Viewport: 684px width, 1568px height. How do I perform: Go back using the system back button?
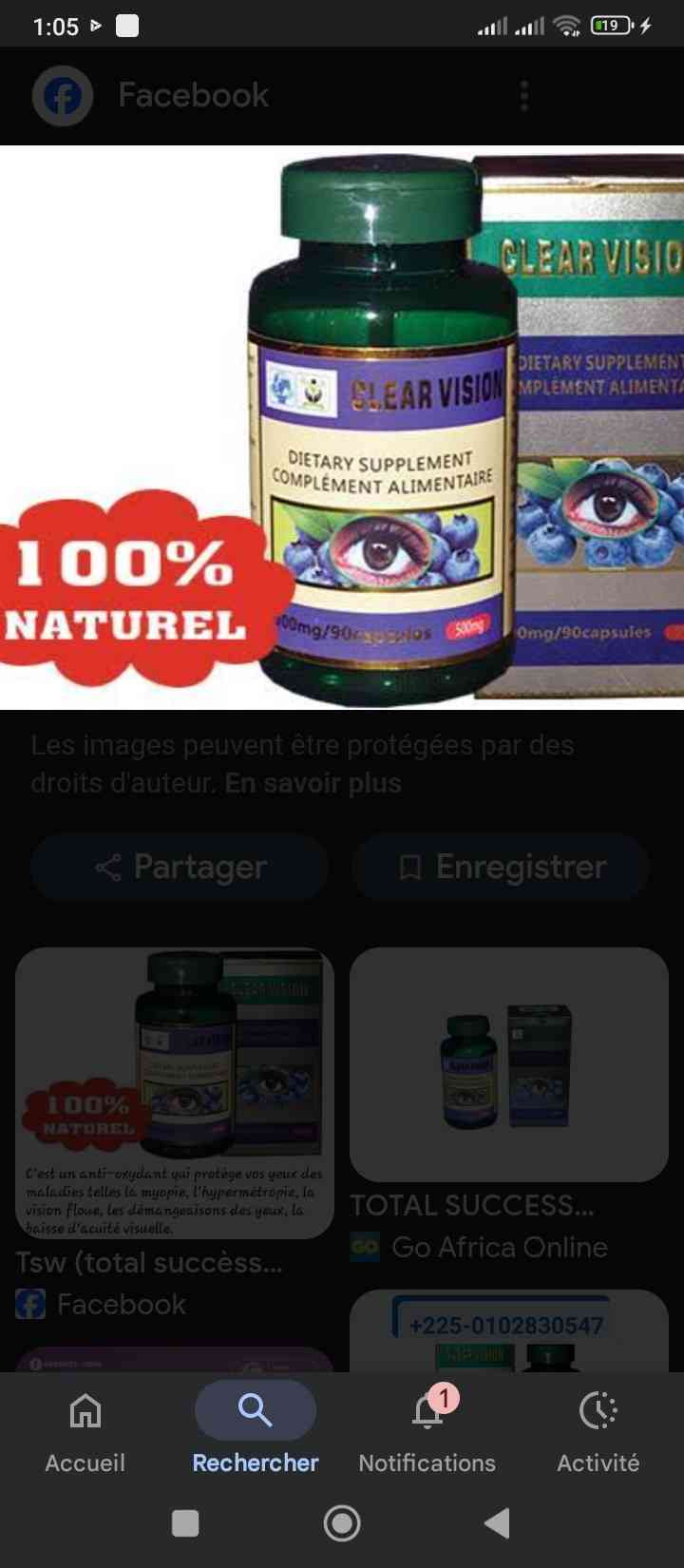pos(498,1523)
